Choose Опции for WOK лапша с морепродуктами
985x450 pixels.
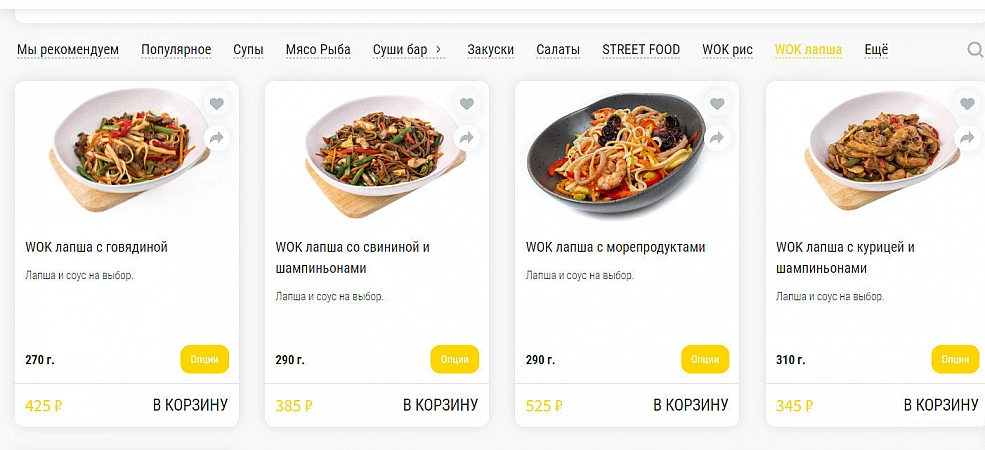coord(705,359)
